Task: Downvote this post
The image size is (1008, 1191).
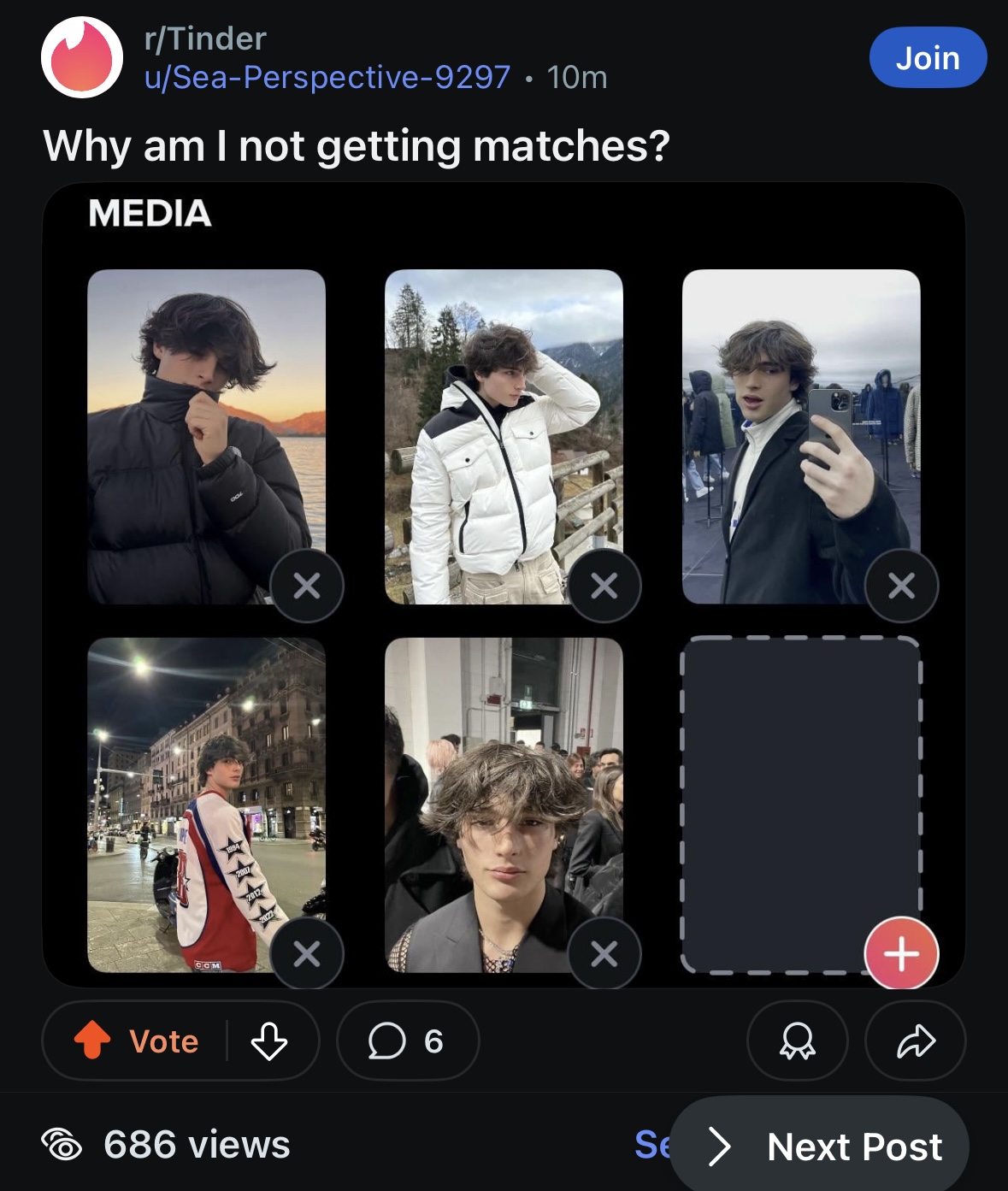Action: pyautogui.click(x=269, y=1041)
